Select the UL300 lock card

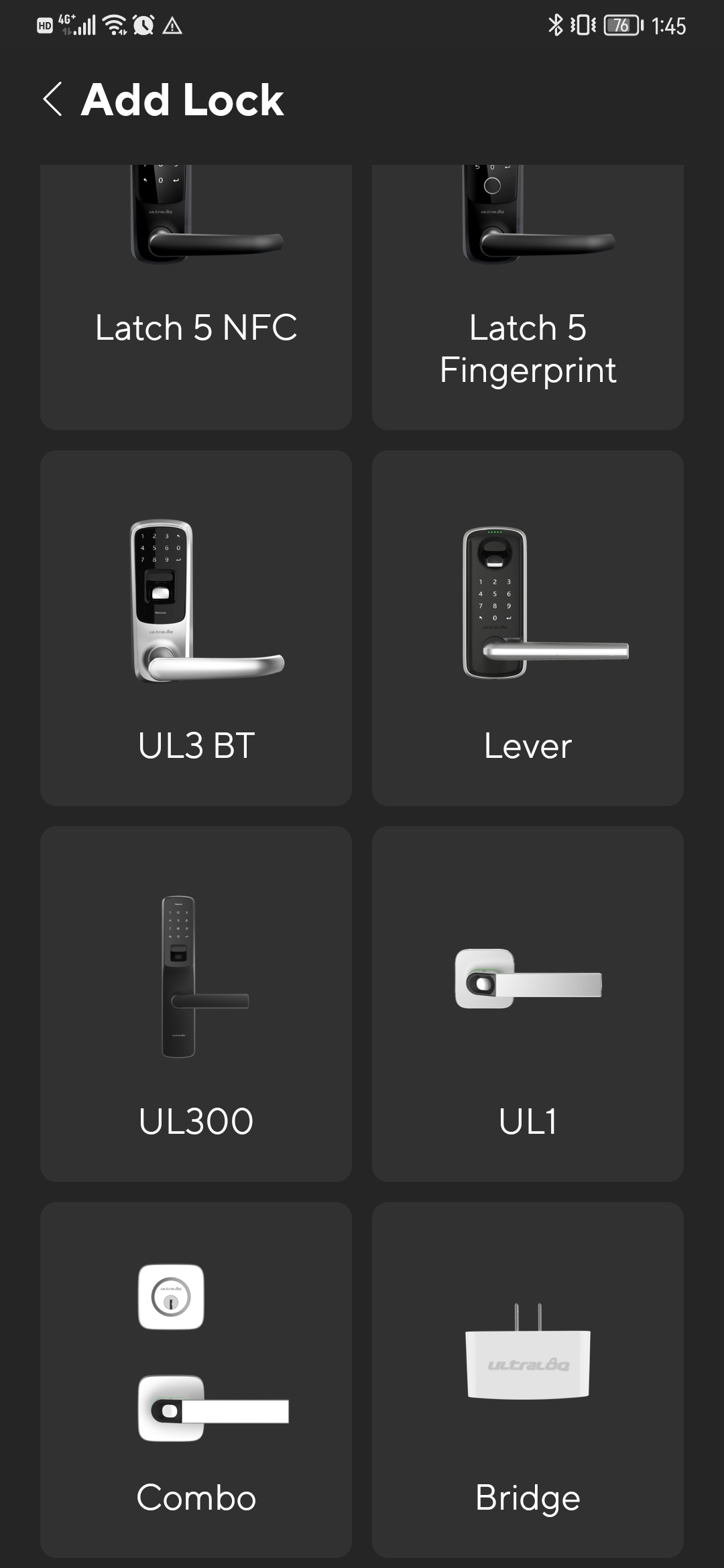pos(196,1004)
